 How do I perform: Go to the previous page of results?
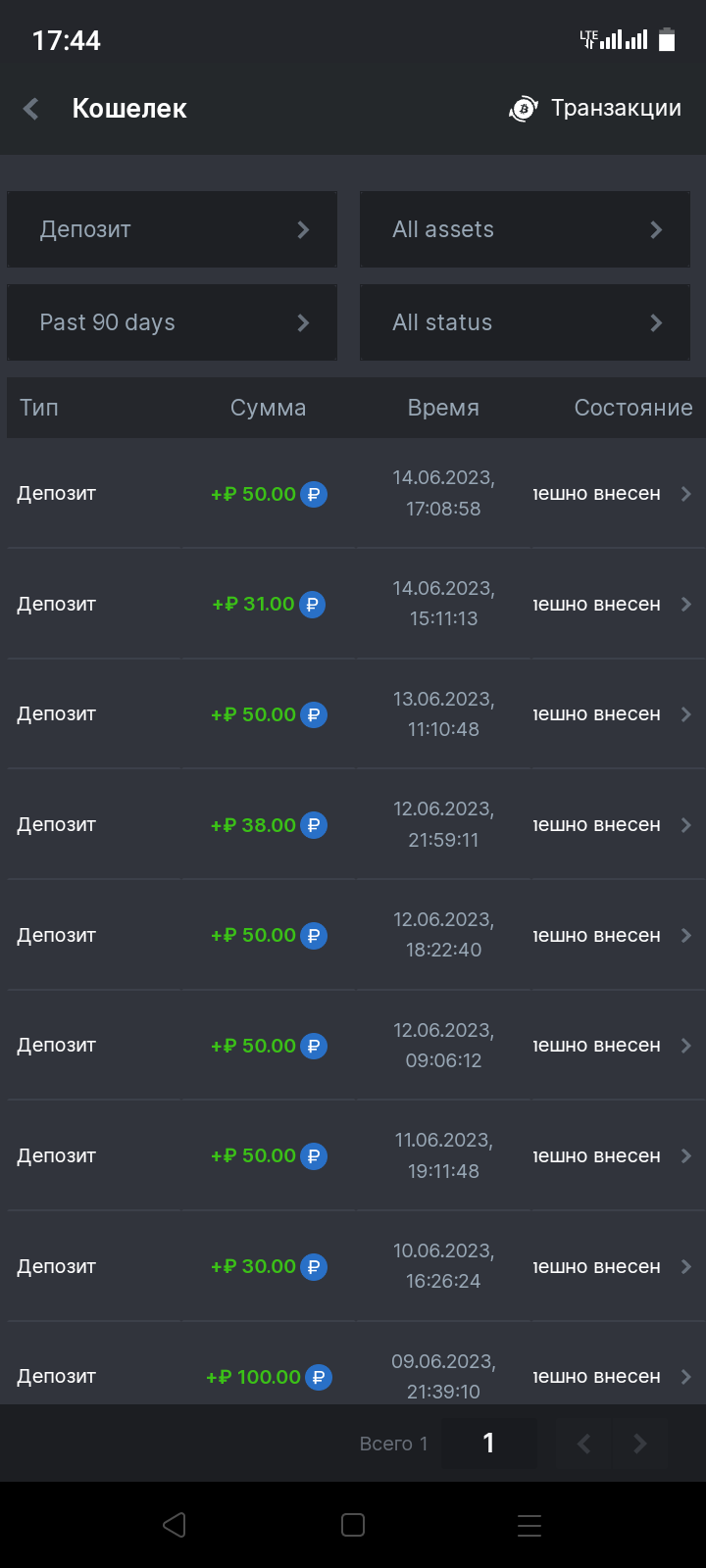[x=584, y=1444]
